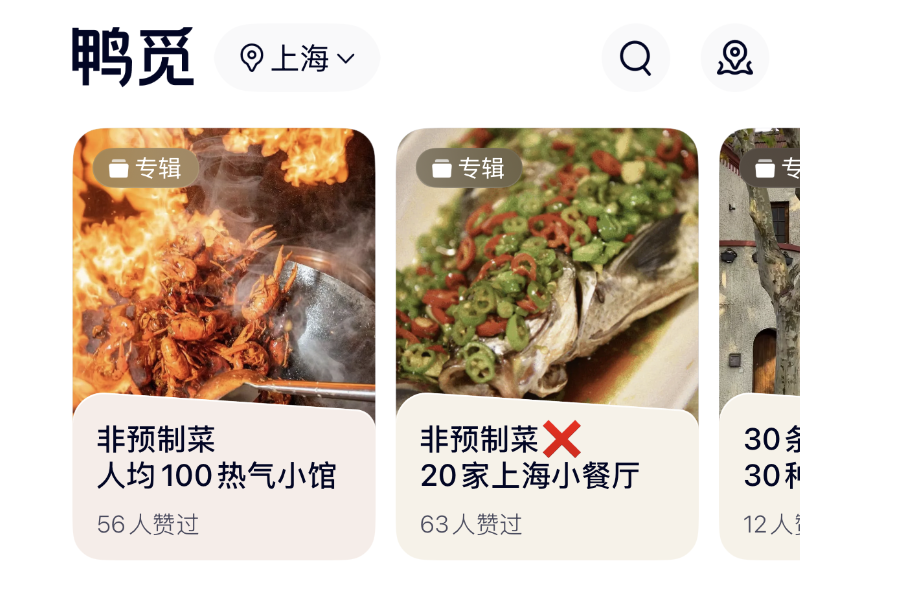Viewport: 906px width, 590px height.
Task: Open the partially visible third collection card
Action: point(762,345)
